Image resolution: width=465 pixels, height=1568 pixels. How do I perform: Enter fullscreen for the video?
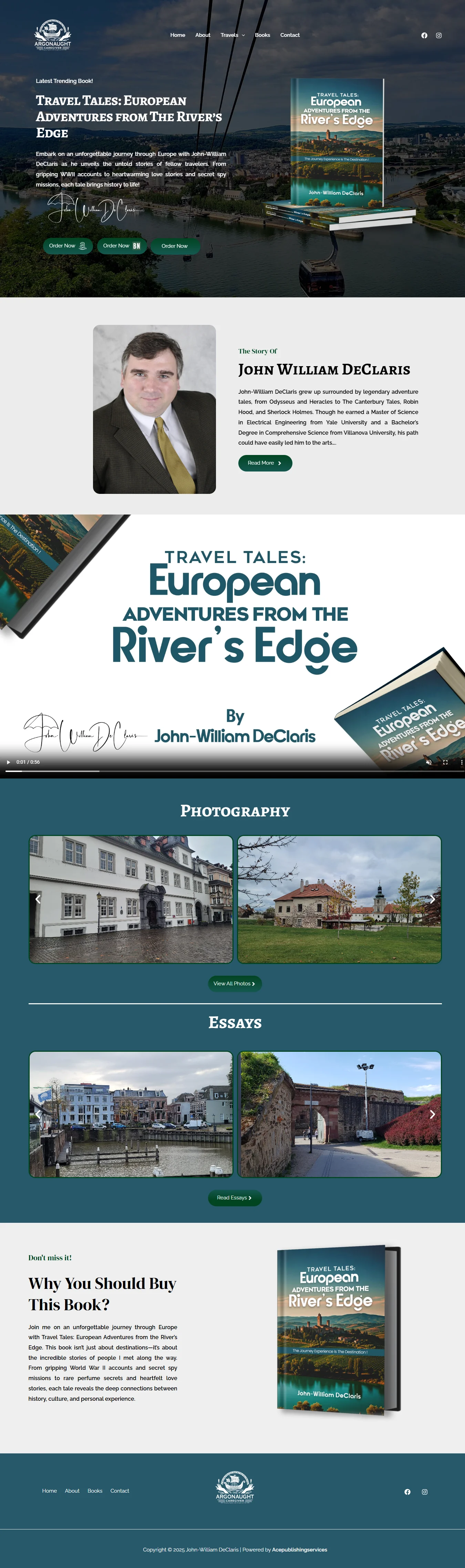445,762
